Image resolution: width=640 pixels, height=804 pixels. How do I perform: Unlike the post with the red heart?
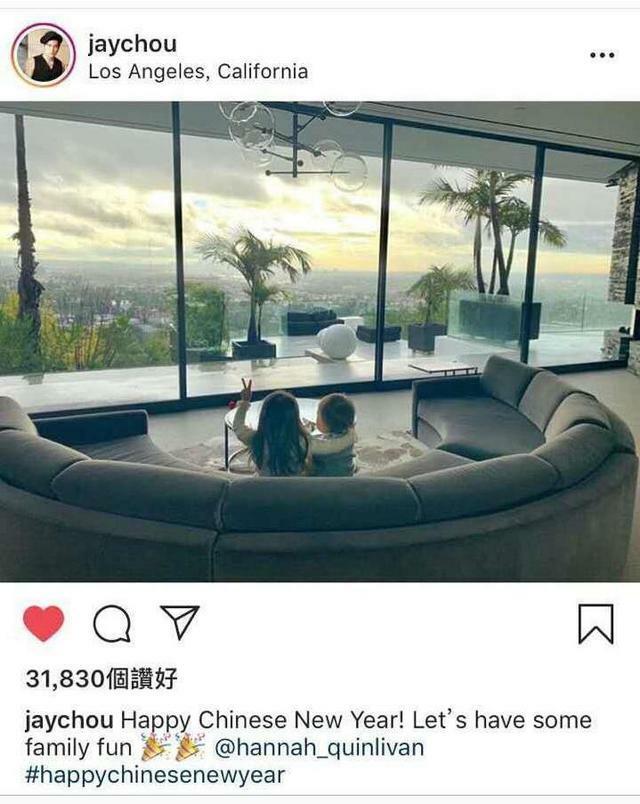(x=43, y=624)
